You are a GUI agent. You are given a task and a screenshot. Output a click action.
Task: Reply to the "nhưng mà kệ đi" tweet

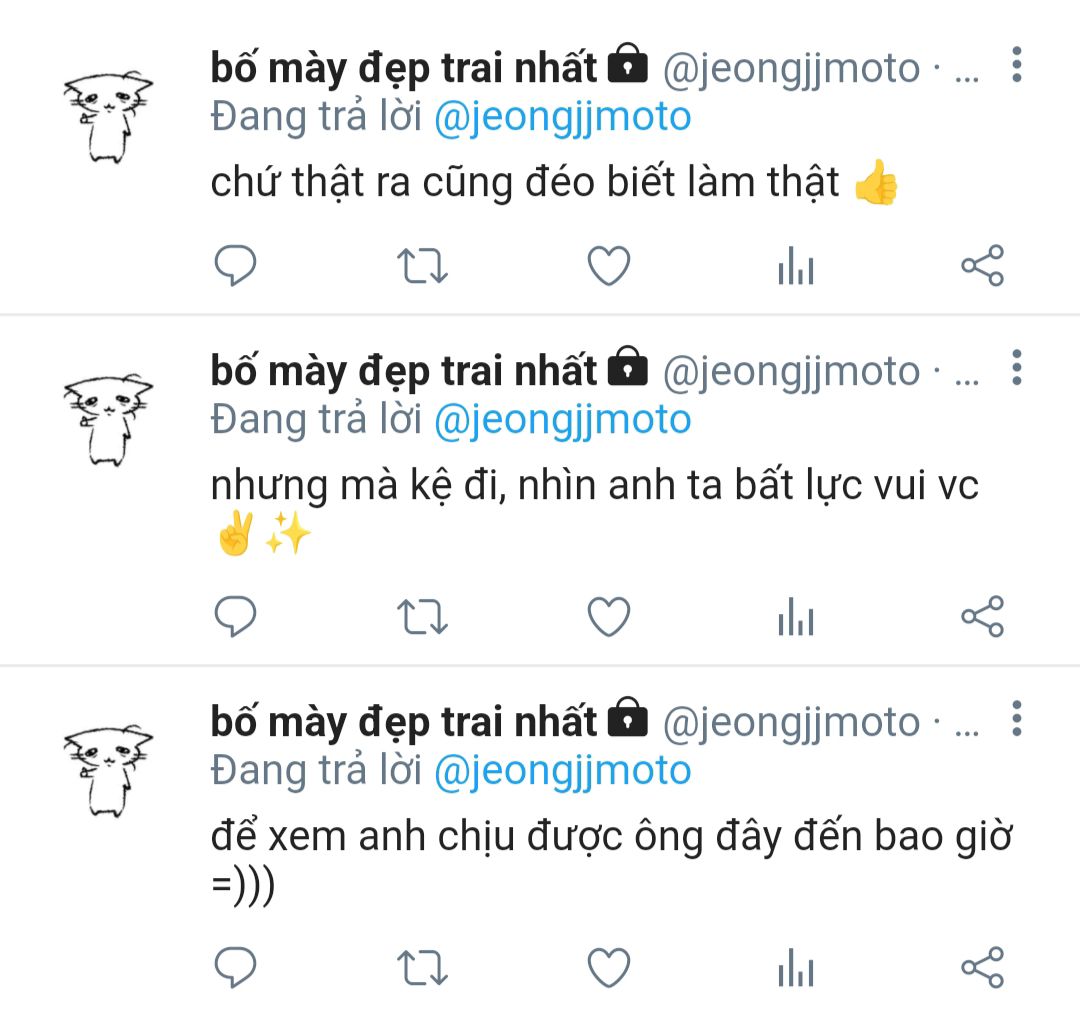pos(236,617)
